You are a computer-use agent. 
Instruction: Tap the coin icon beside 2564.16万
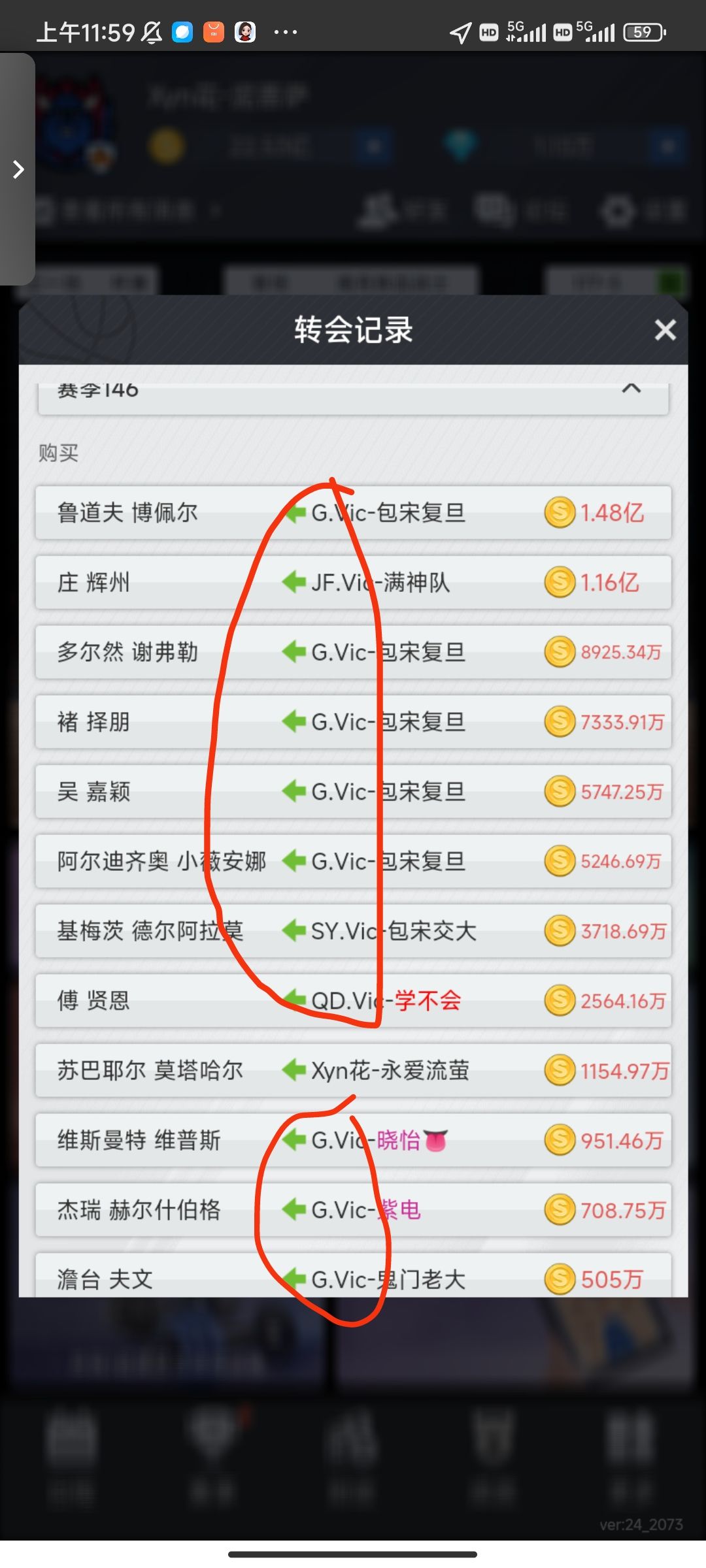pyautogui.click(x=559, y=1000)
